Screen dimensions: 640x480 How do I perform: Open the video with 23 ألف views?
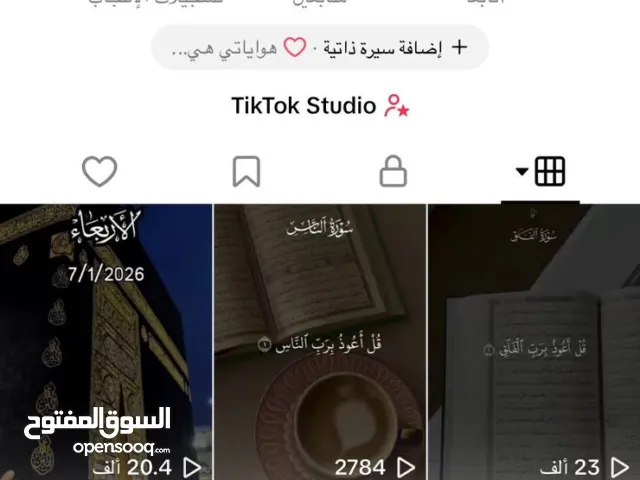(534, 340)
